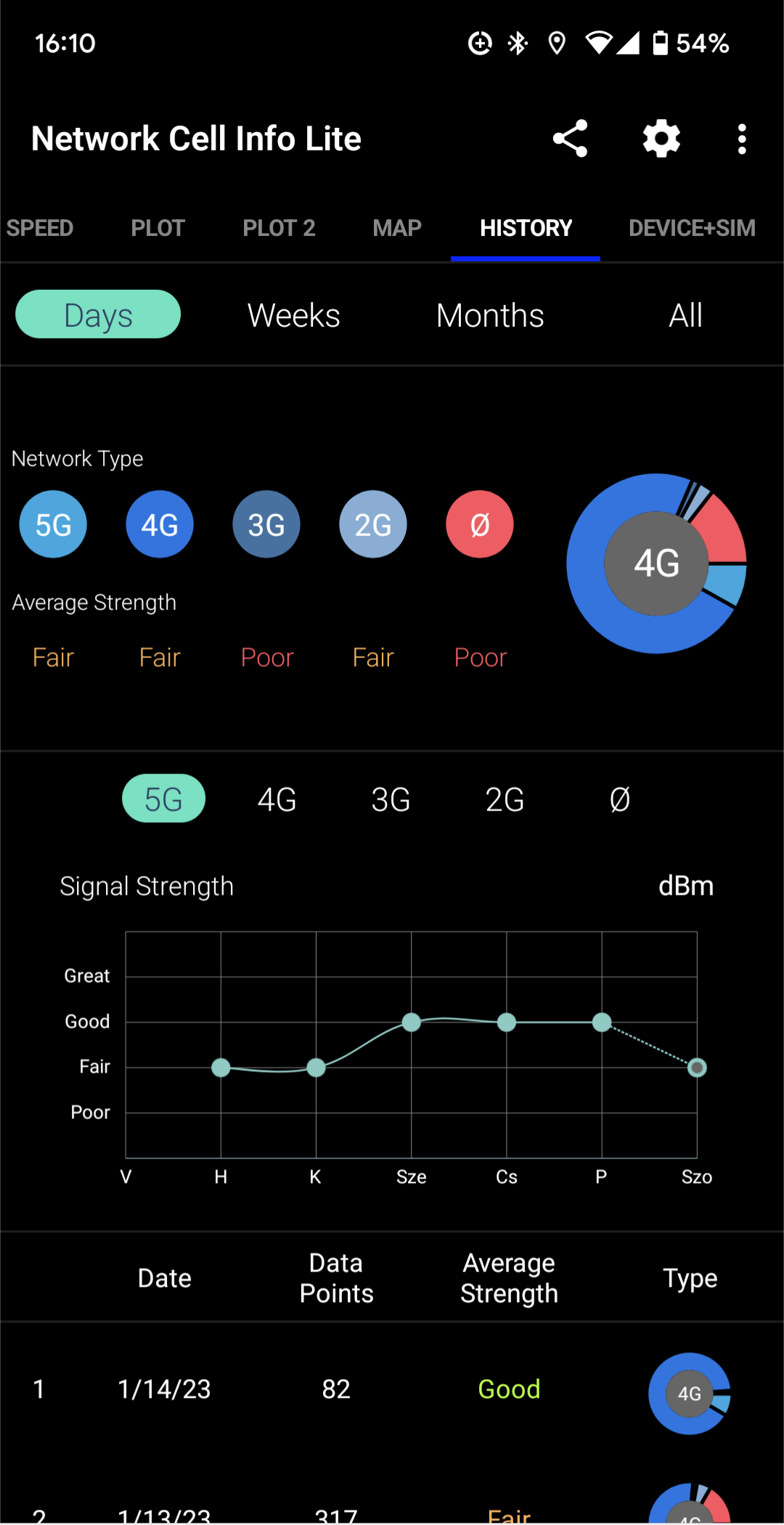The width and height of the screenshot is (784, 1525).
Task: Select the 5G signal strength chip
Action: (x=163, y=799)
